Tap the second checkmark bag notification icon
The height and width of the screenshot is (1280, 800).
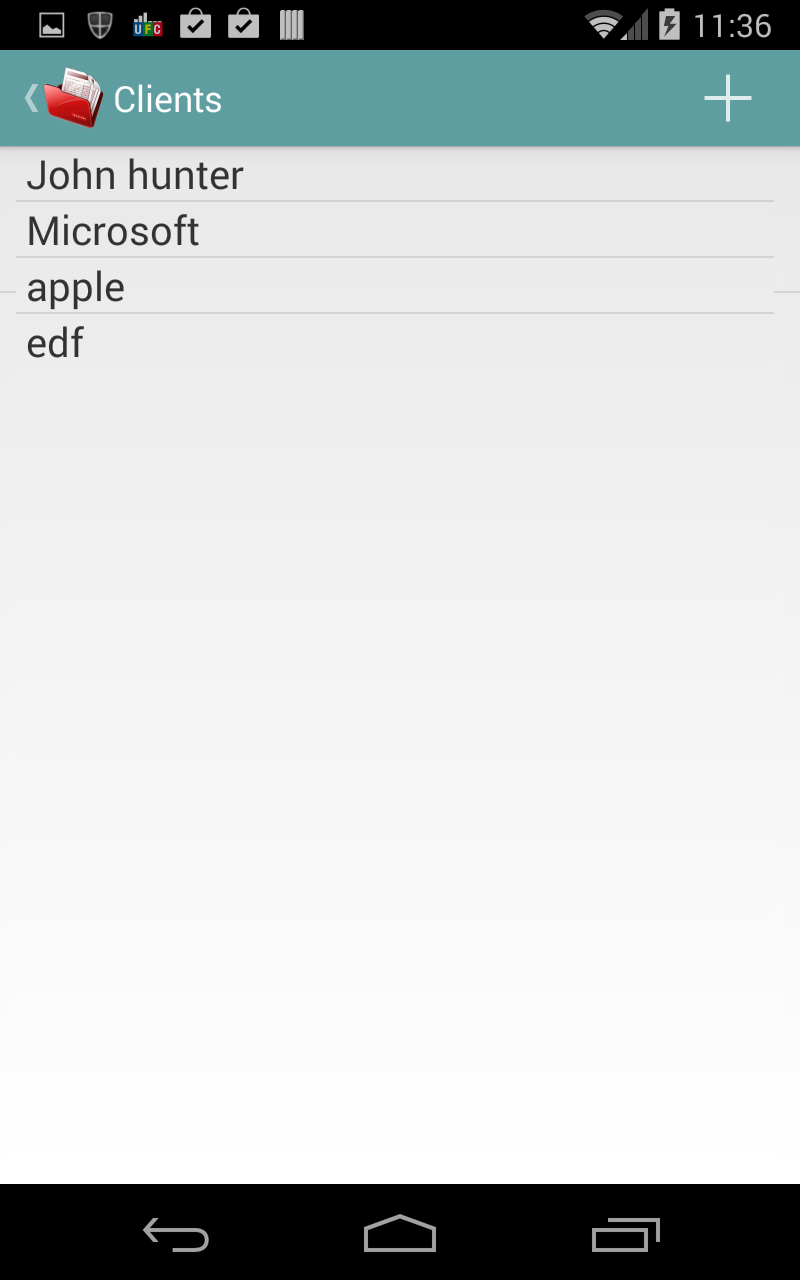pyautogui.click(x=244, y=24)
